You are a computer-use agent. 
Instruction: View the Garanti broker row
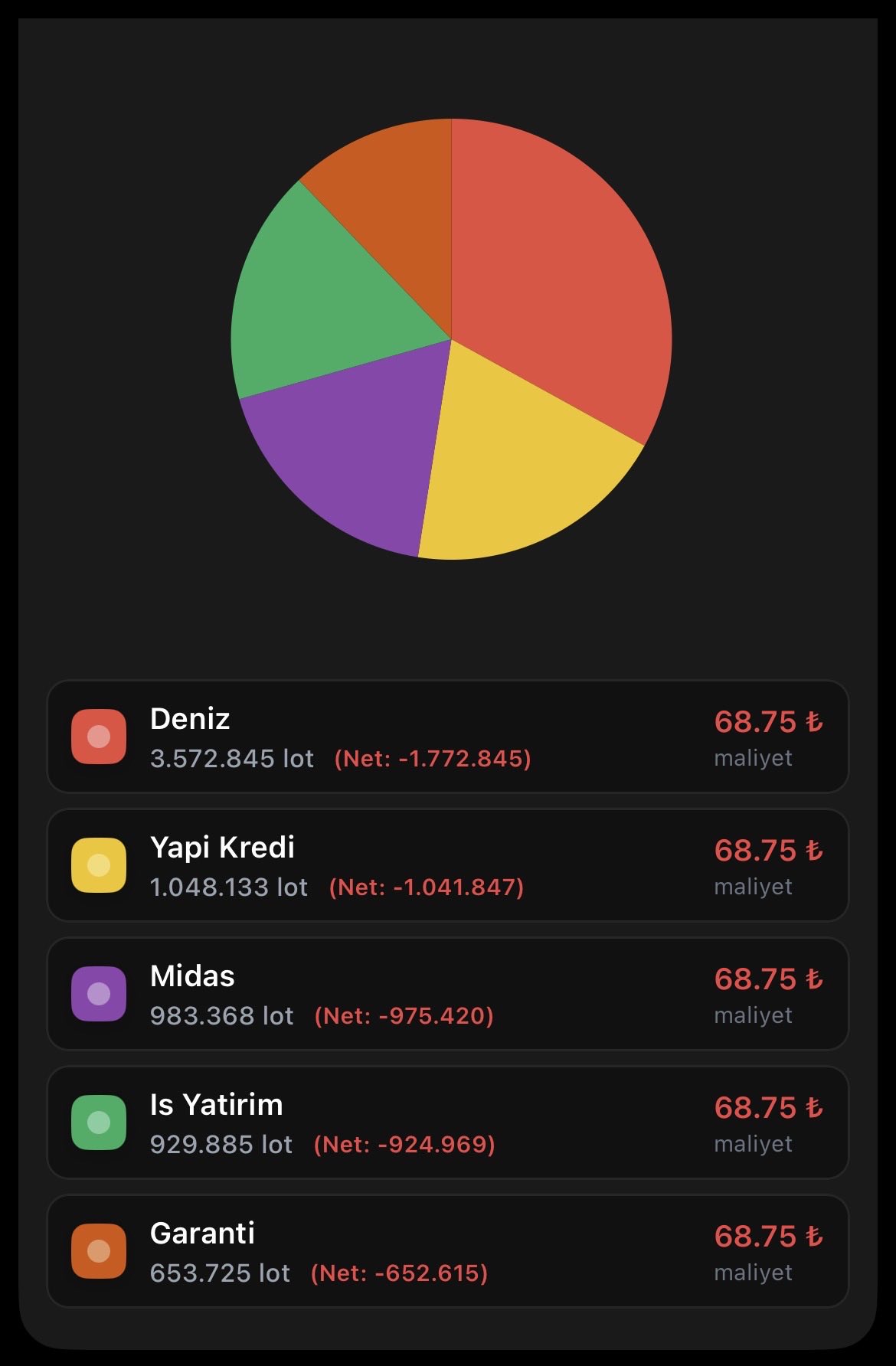click(448, 1251)
